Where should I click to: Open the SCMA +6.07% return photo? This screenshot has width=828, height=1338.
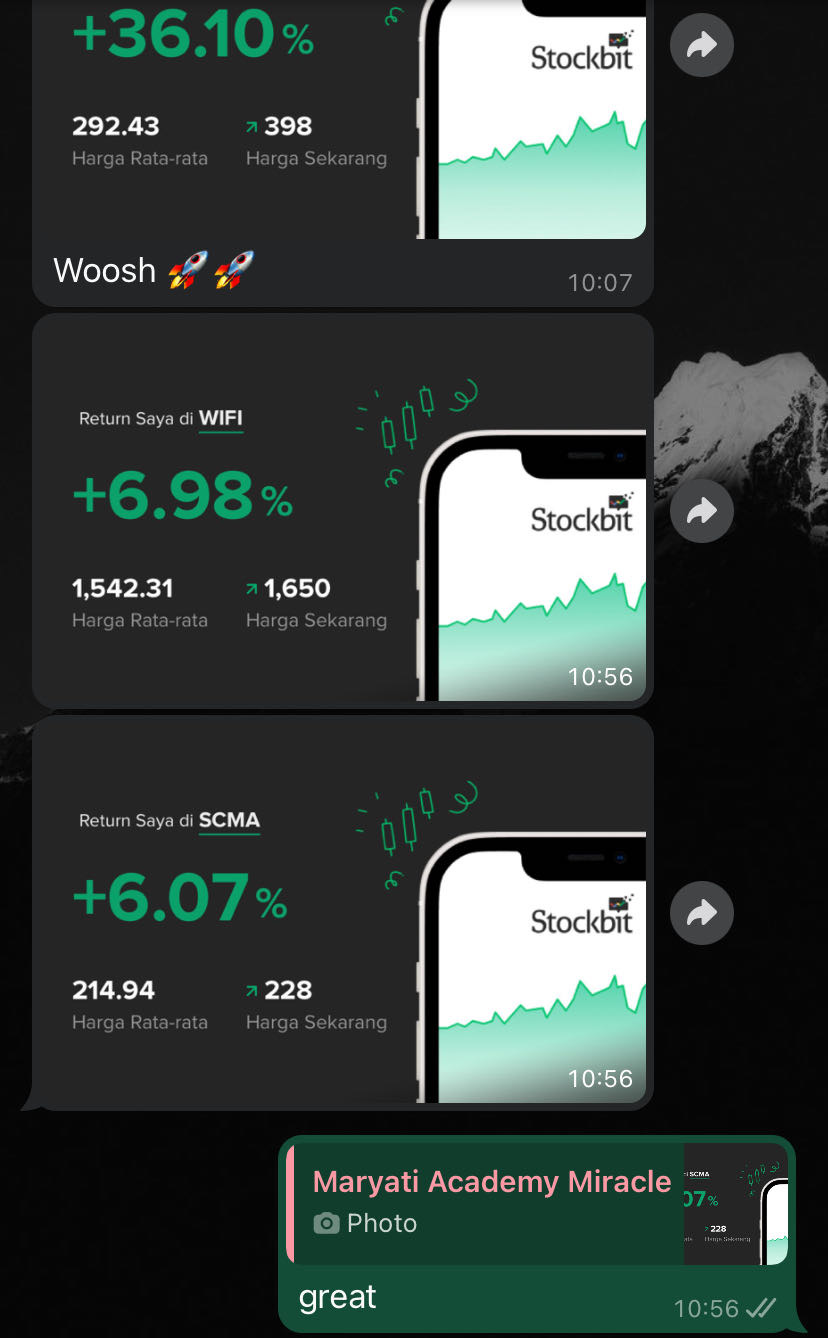coord(342,912)
